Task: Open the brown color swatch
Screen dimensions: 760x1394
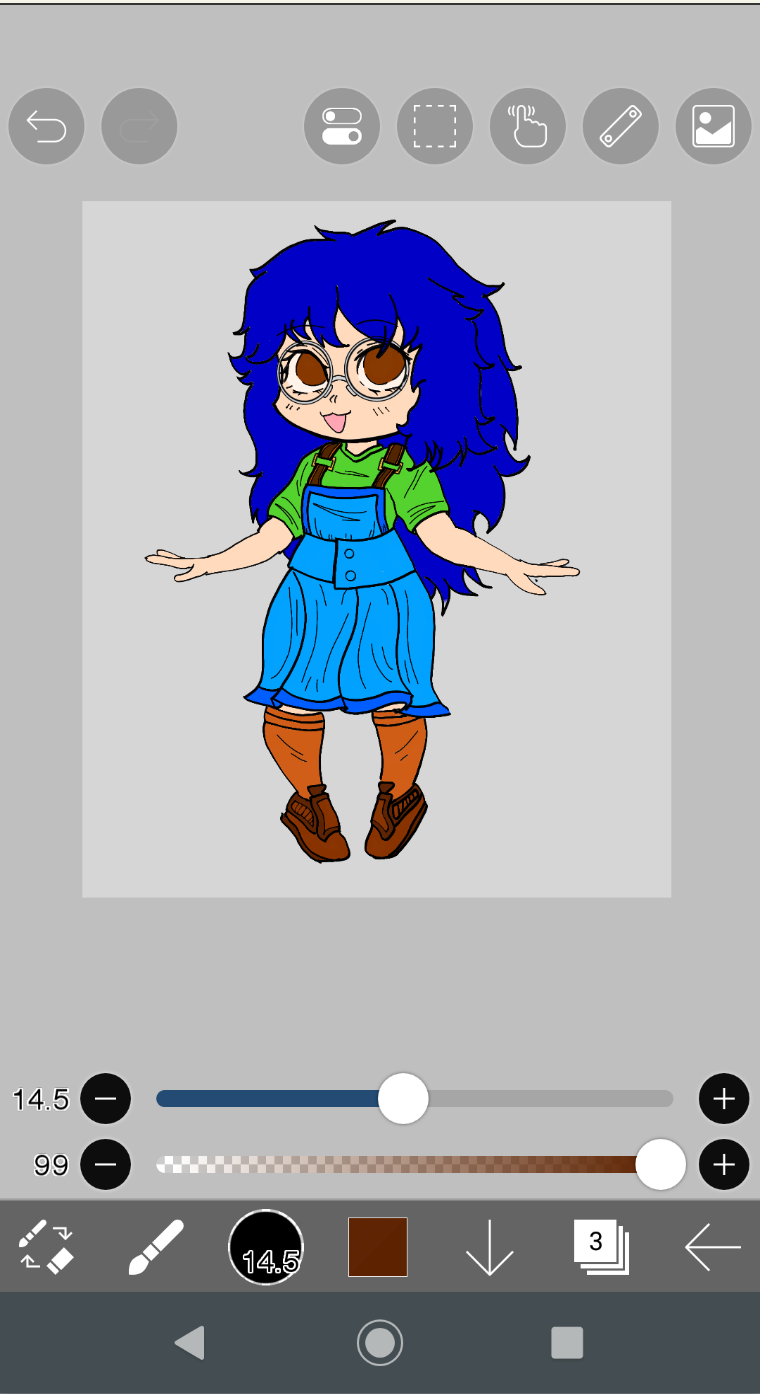Action: (378, 1247)
